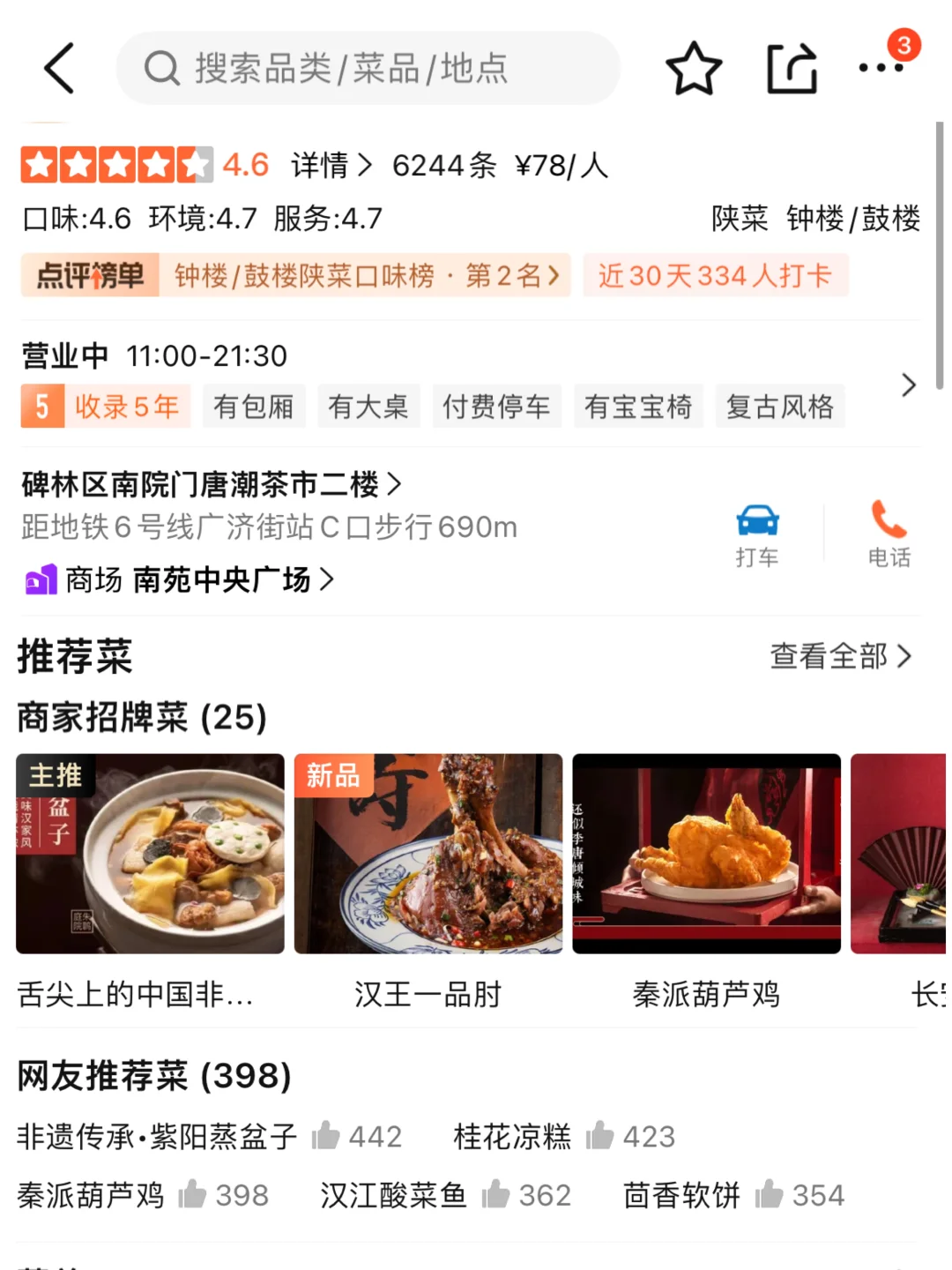Image resolution: width=952 pixels, height=1270 pixels.
Task: Expand business hours and facilities details
Action: click(x=909, y=385)
